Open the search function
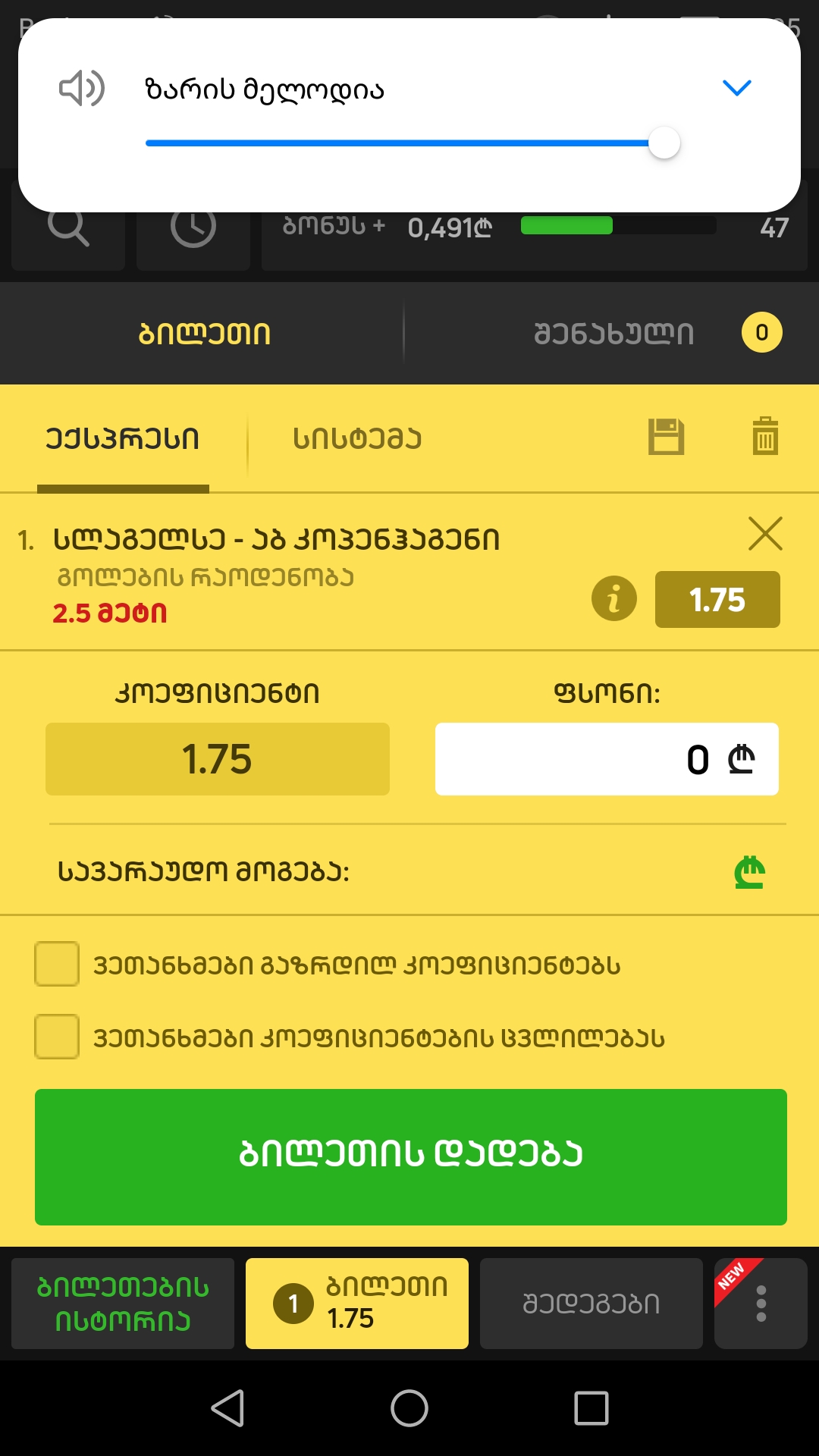819x1456 pixels. point(68,227)
